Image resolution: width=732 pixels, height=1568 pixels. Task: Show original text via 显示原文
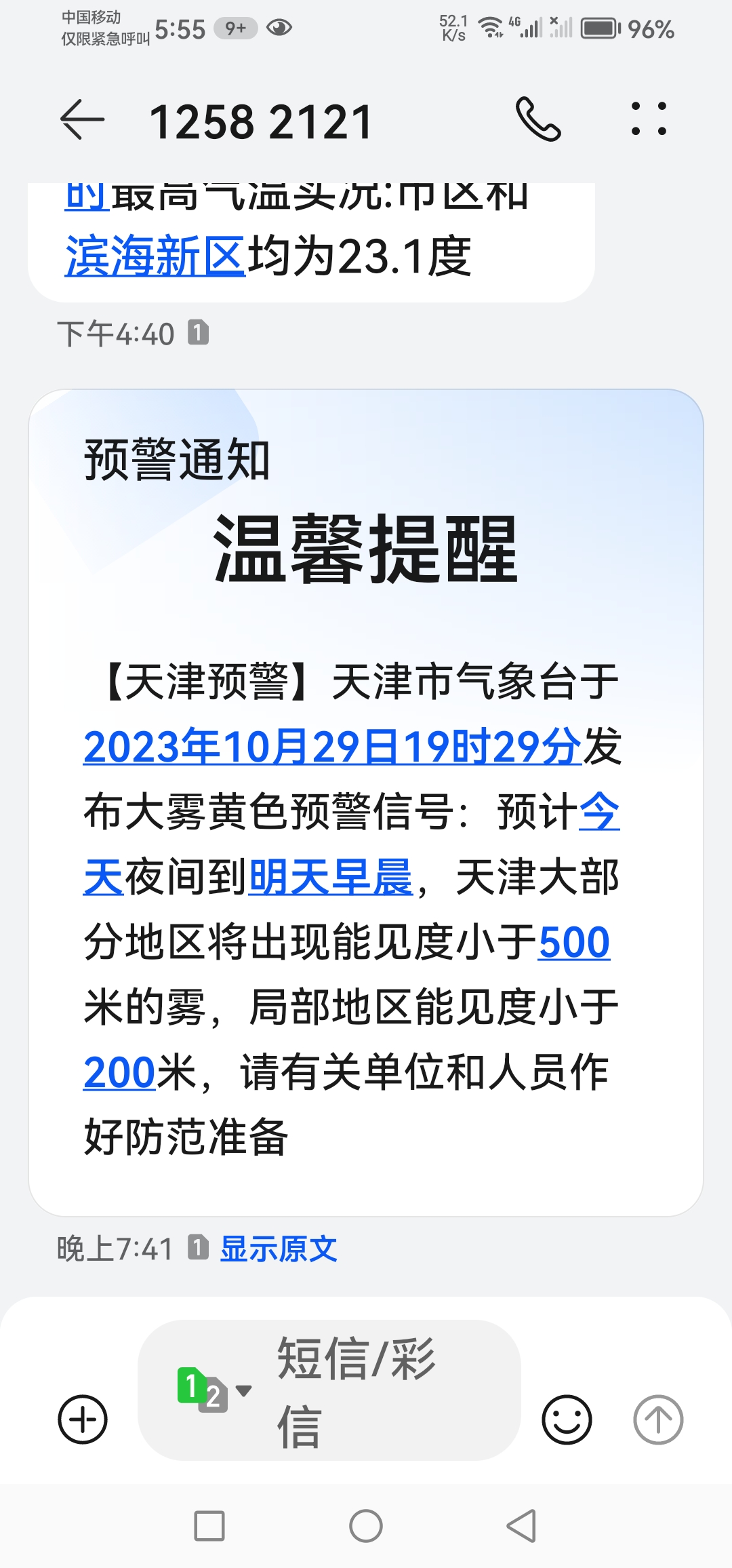(279, 1249)
